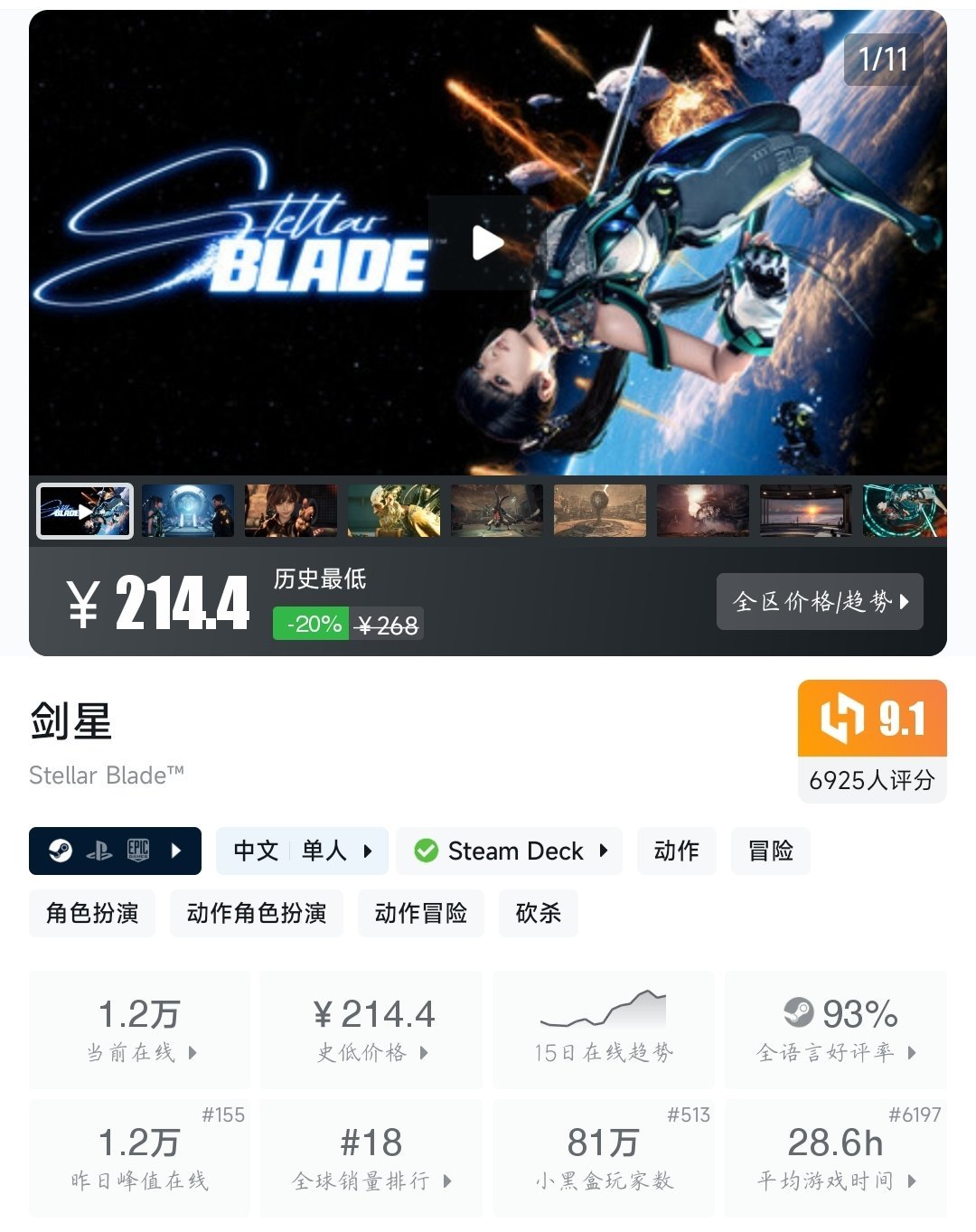
Task: Expand the 中文 单人 language chip
Action: 302,851
